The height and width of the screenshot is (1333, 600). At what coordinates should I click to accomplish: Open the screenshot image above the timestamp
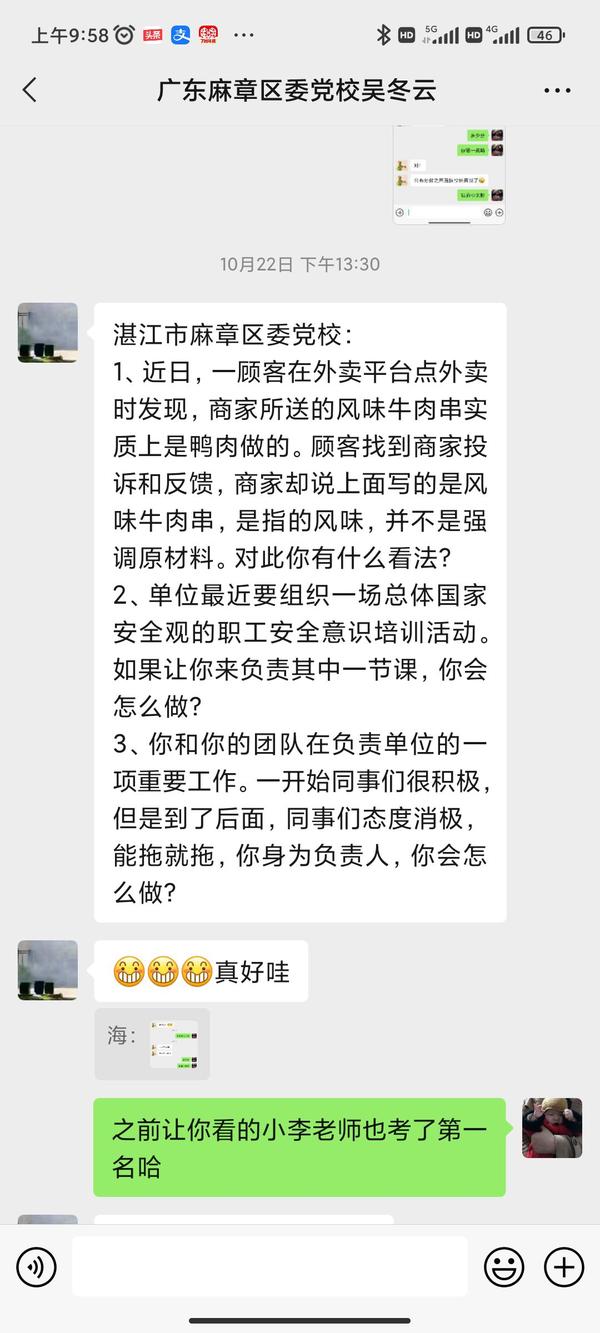pos(449,175)
